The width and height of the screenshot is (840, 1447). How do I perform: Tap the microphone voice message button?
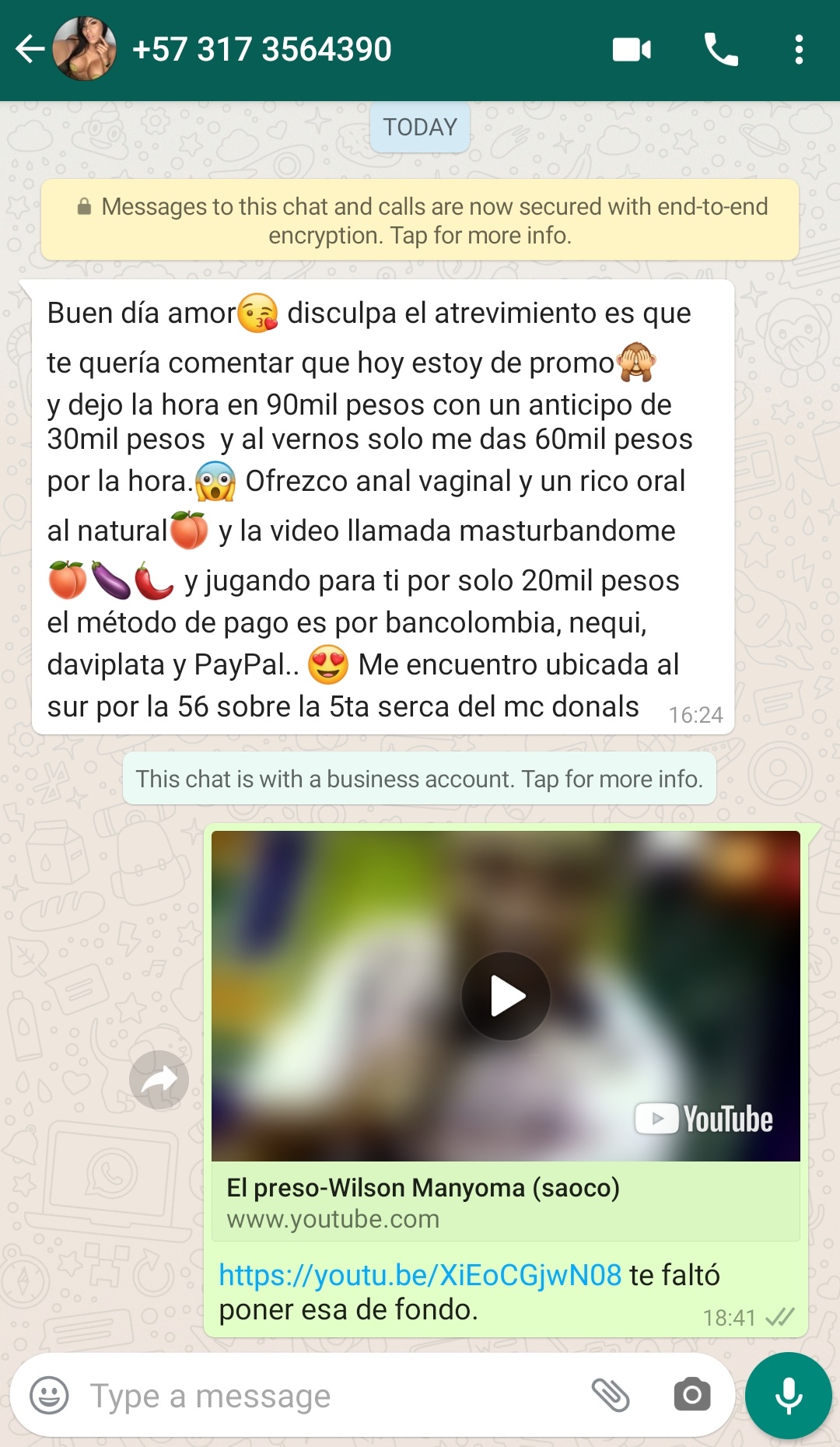[789, 1396]
